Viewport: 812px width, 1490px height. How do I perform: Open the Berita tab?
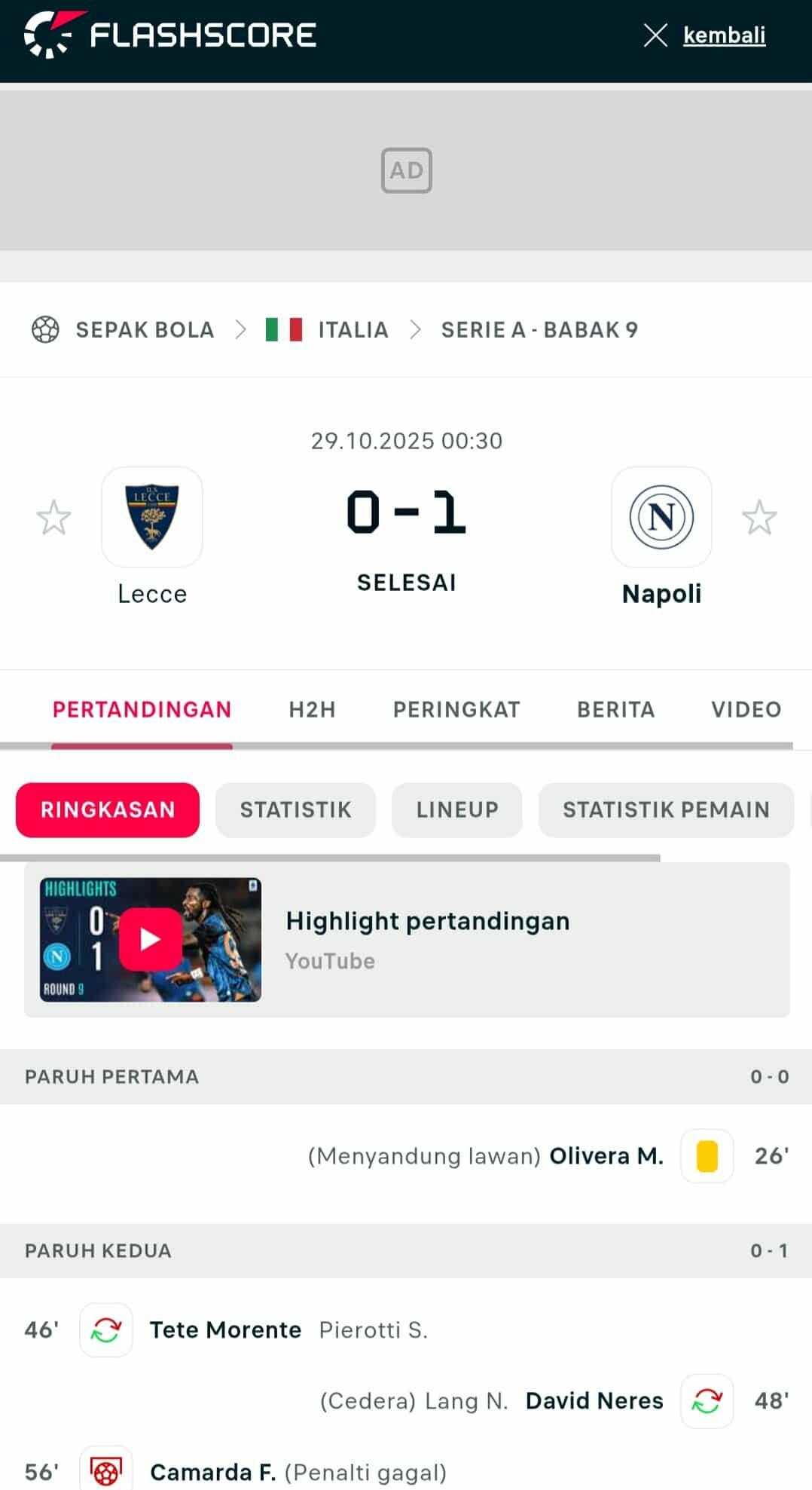point(615,710)
